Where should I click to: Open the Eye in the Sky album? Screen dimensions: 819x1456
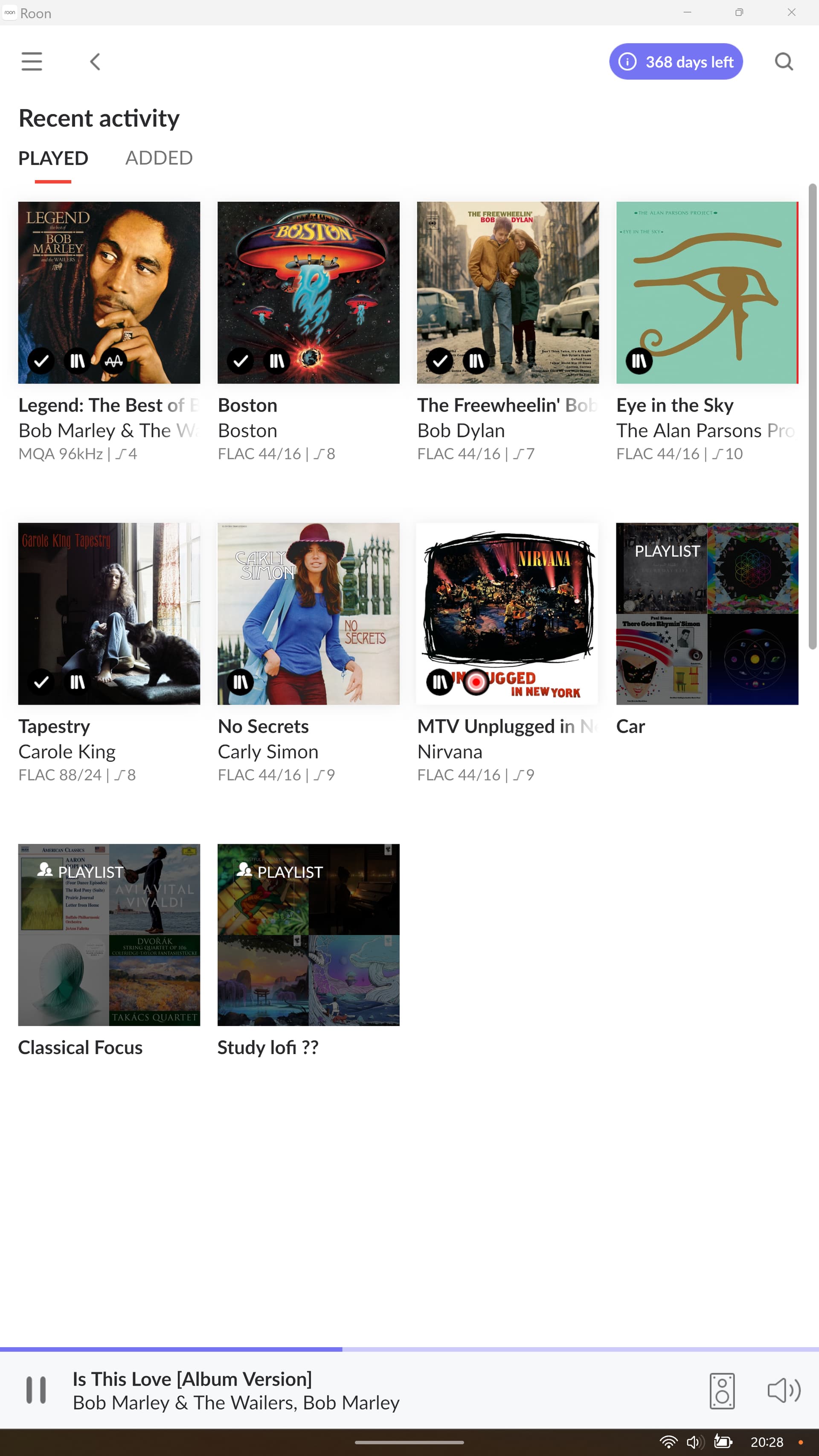tap(706, 292)
